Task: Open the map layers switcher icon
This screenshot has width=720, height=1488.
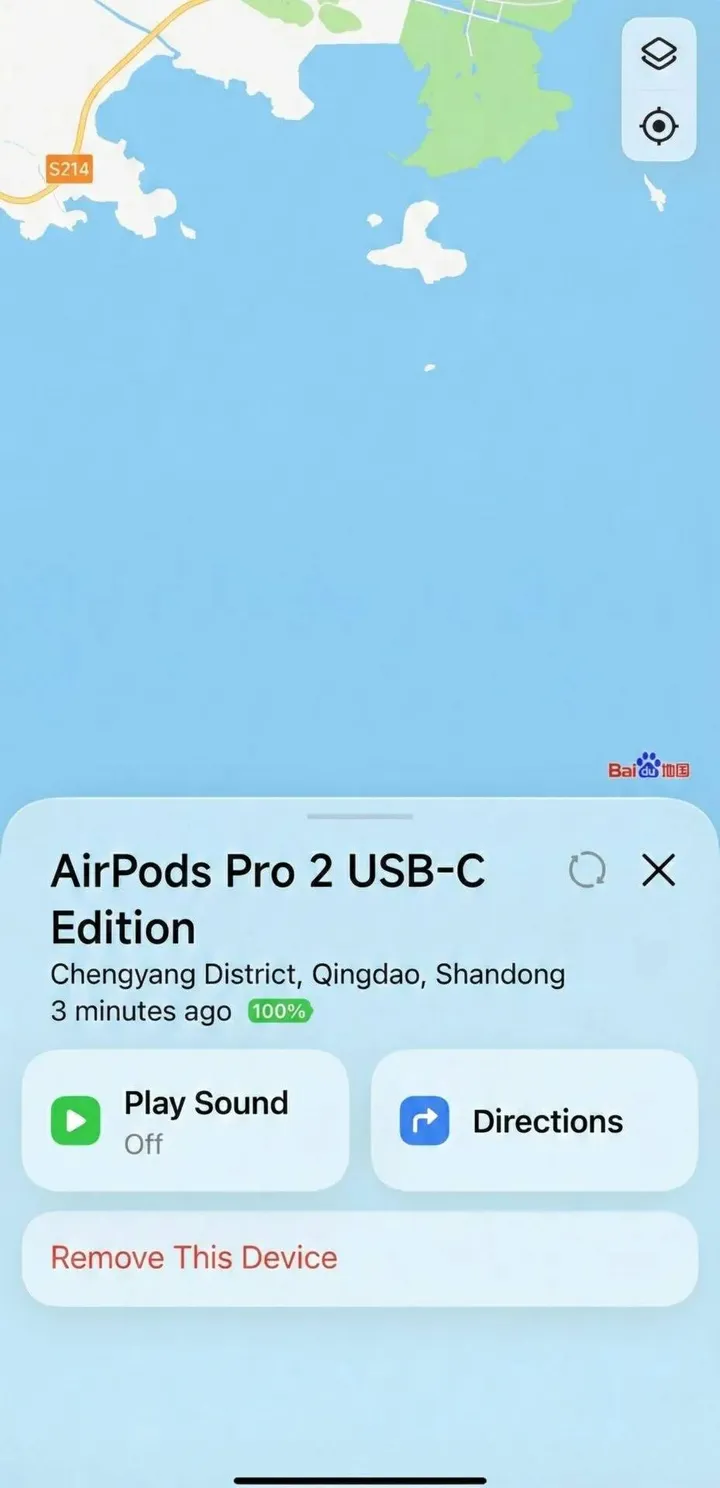Action: click(658, 55)
